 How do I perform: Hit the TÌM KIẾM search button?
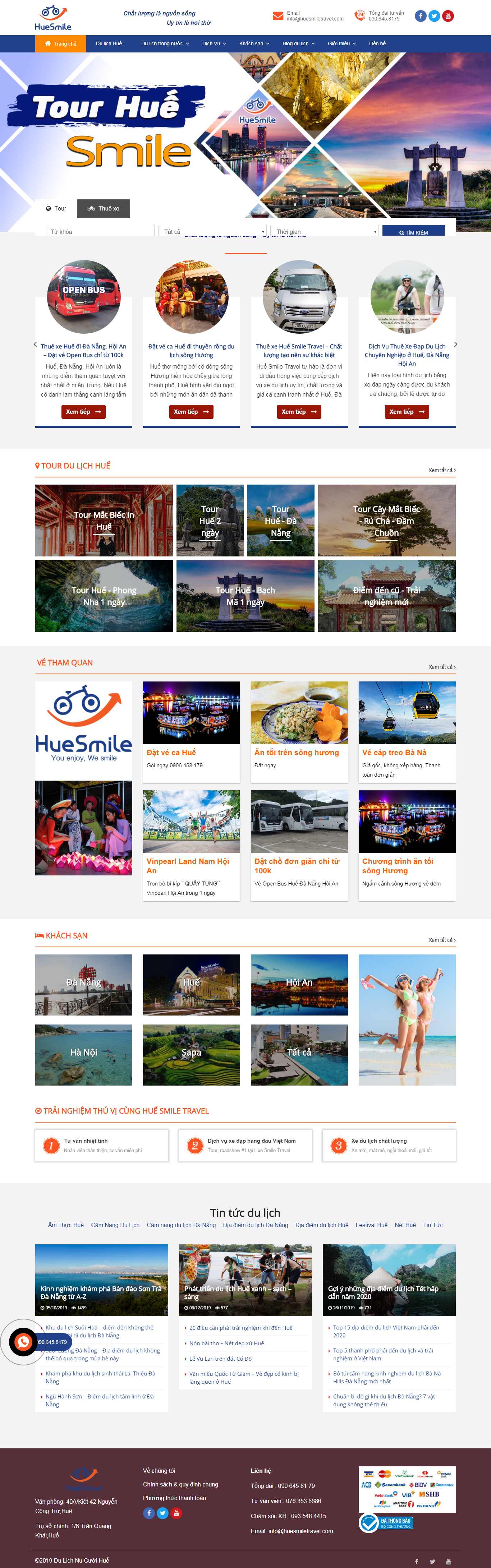[x=414, y=231]
